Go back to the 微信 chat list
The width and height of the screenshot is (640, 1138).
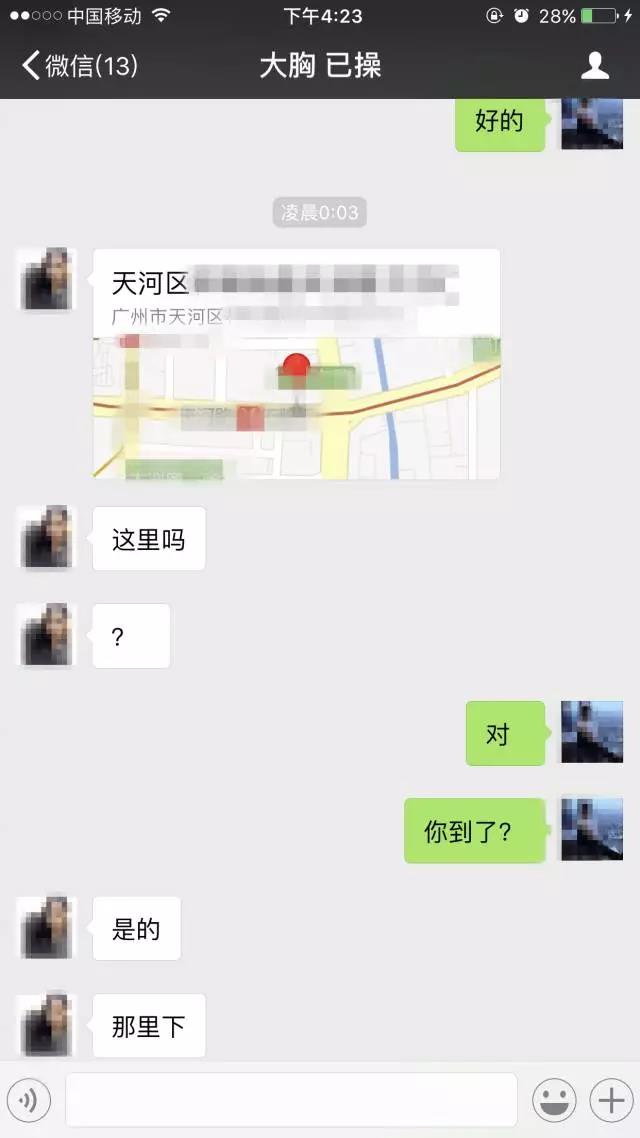point(78,66)
